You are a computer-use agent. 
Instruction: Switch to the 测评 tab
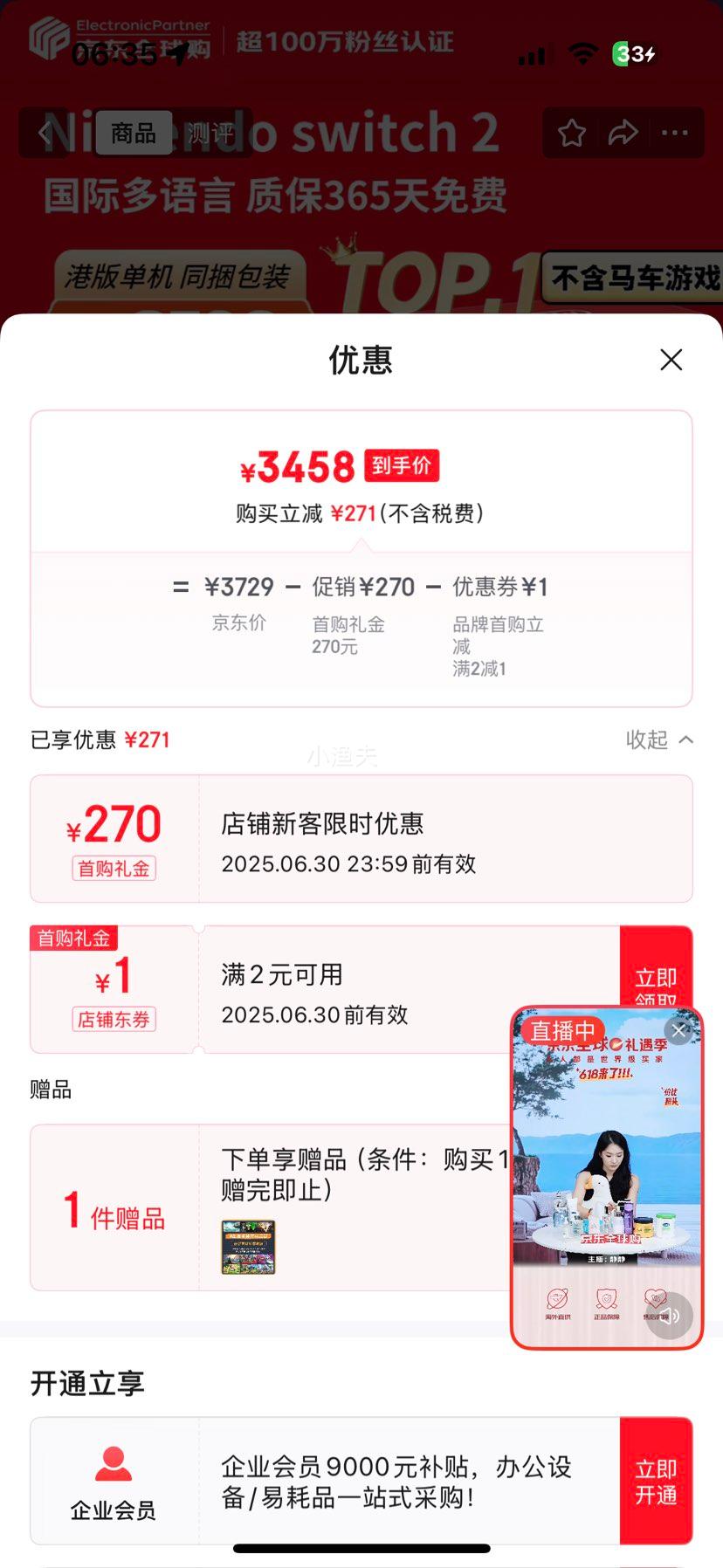click(210, 134)
